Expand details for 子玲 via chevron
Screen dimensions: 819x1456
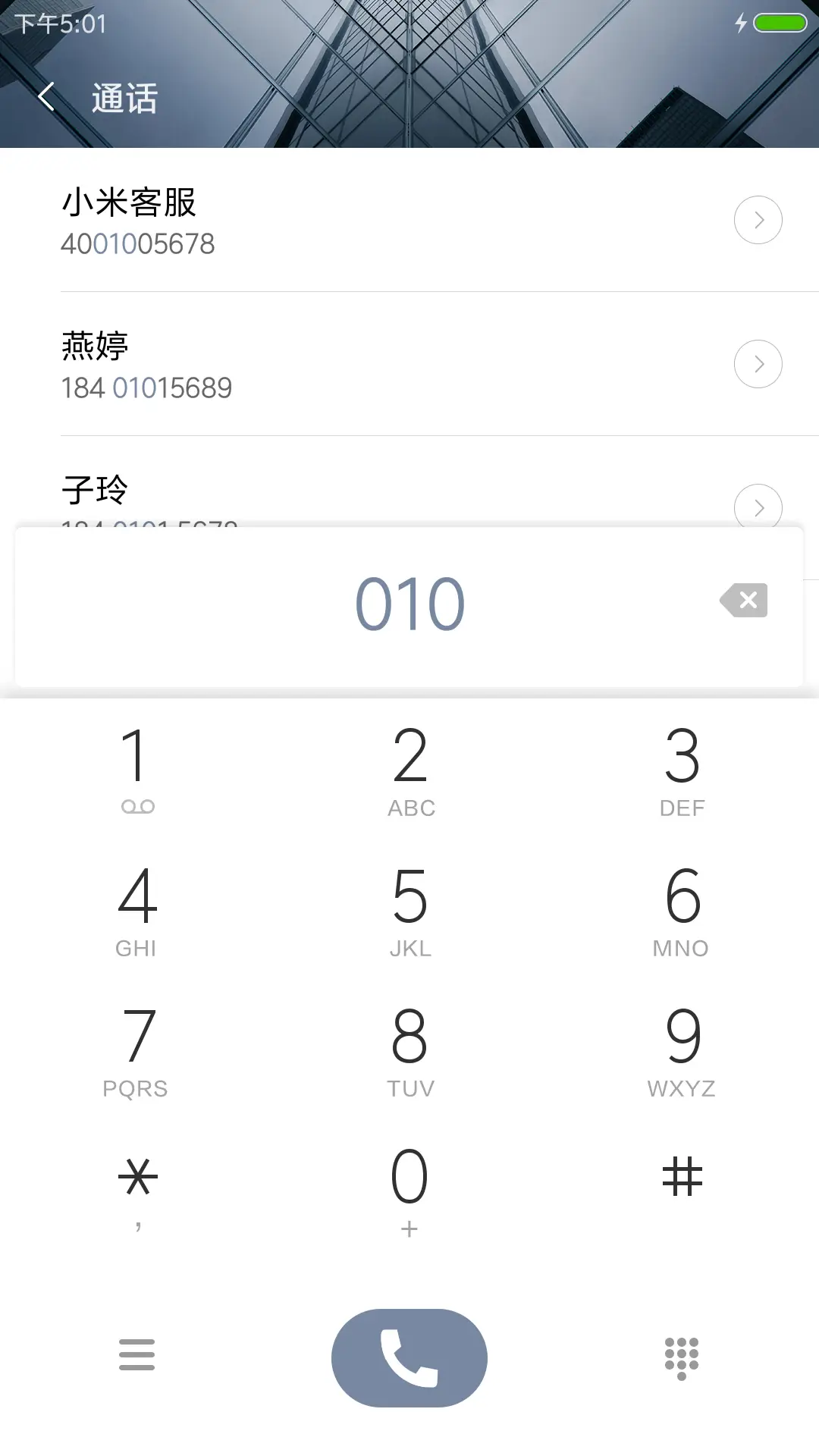(758, 507)
